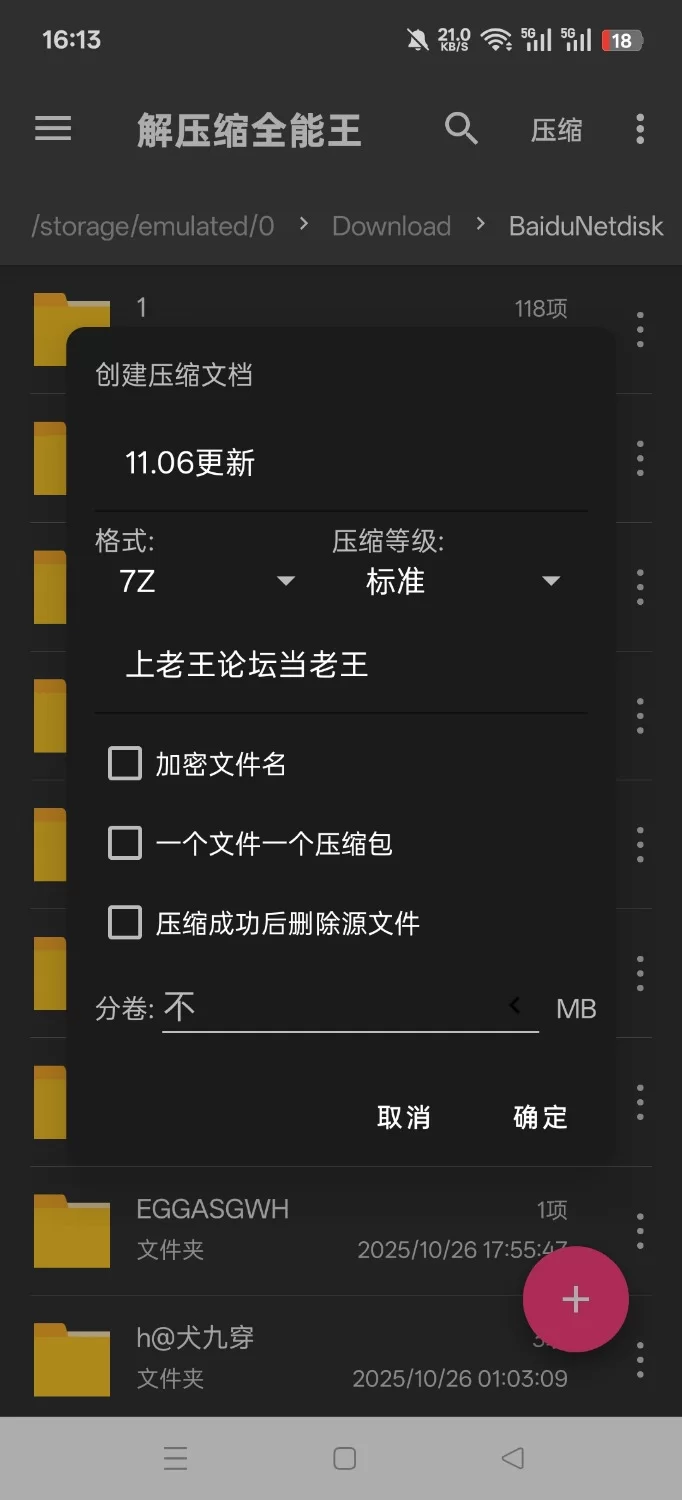The image size is (682, 1500).
Task: Enable 一个文件一个压缩包 option
Action: [125, 843]
